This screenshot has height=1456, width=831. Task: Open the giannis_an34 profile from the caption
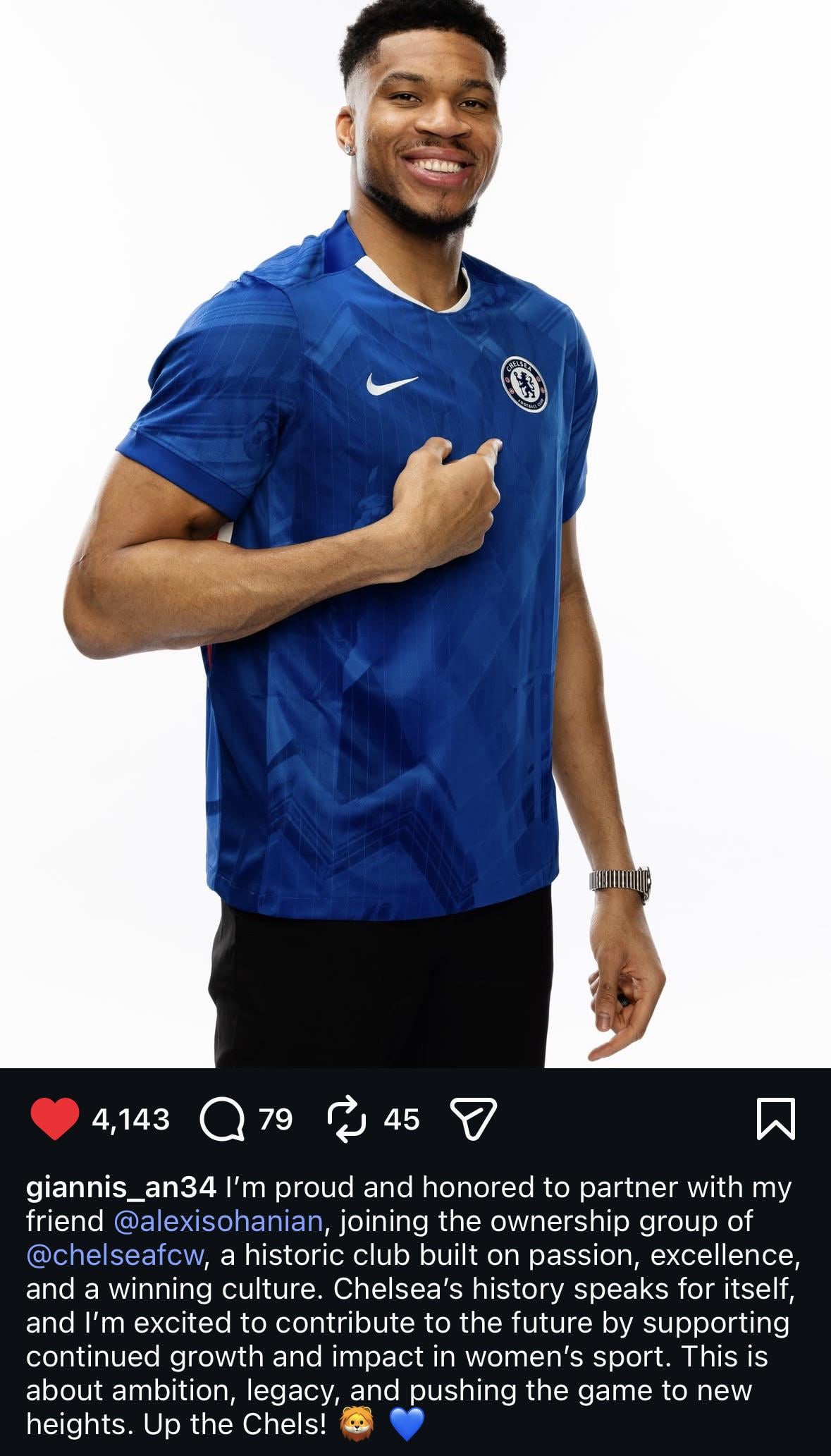(121, 1188)
